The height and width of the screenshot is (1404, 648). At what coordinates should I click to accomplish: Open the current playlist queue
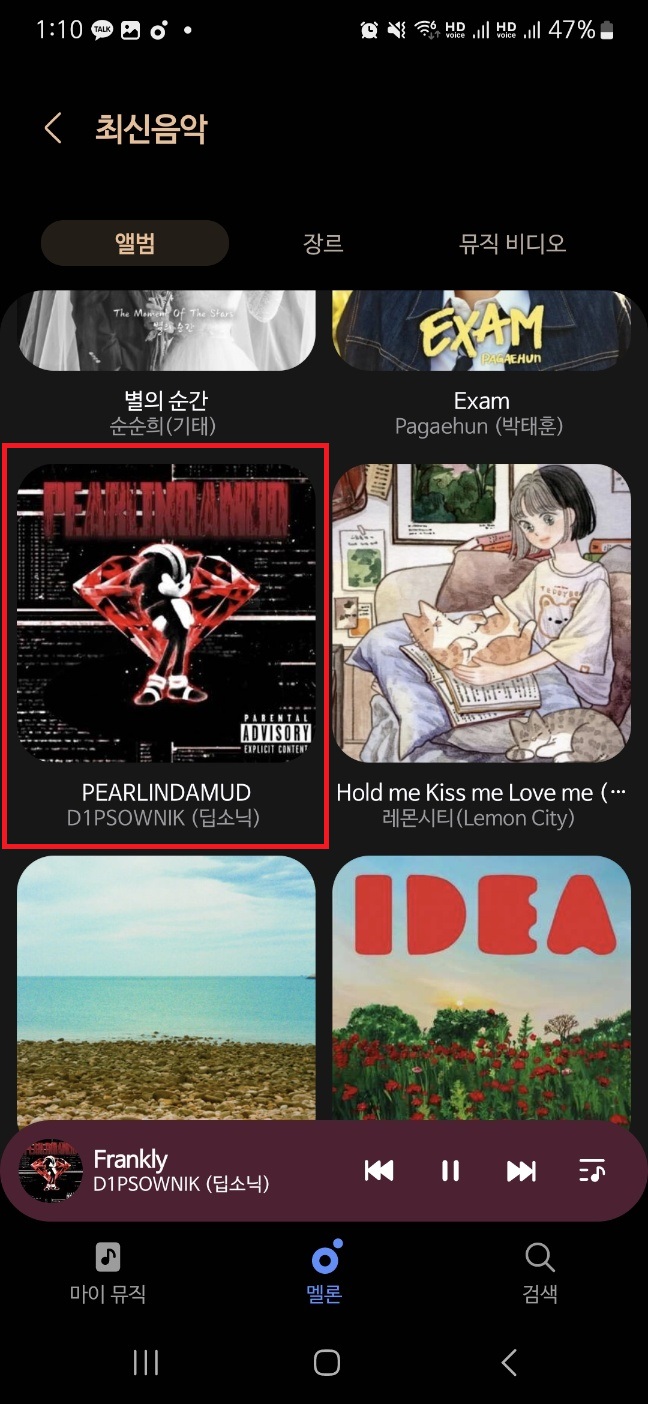[x=592, y=1170]
